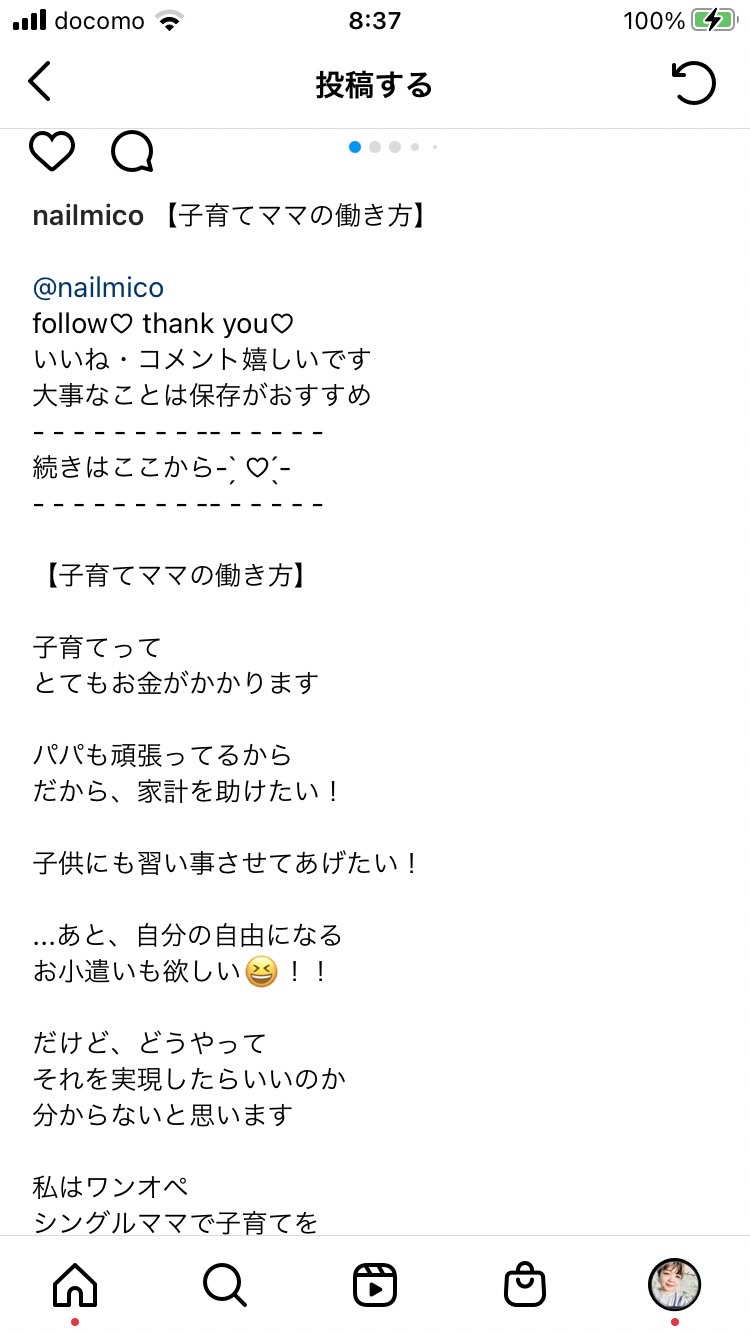Screen dimensions: 750x1334
Task: Open the Reels tab
Action: point(375,1285)
